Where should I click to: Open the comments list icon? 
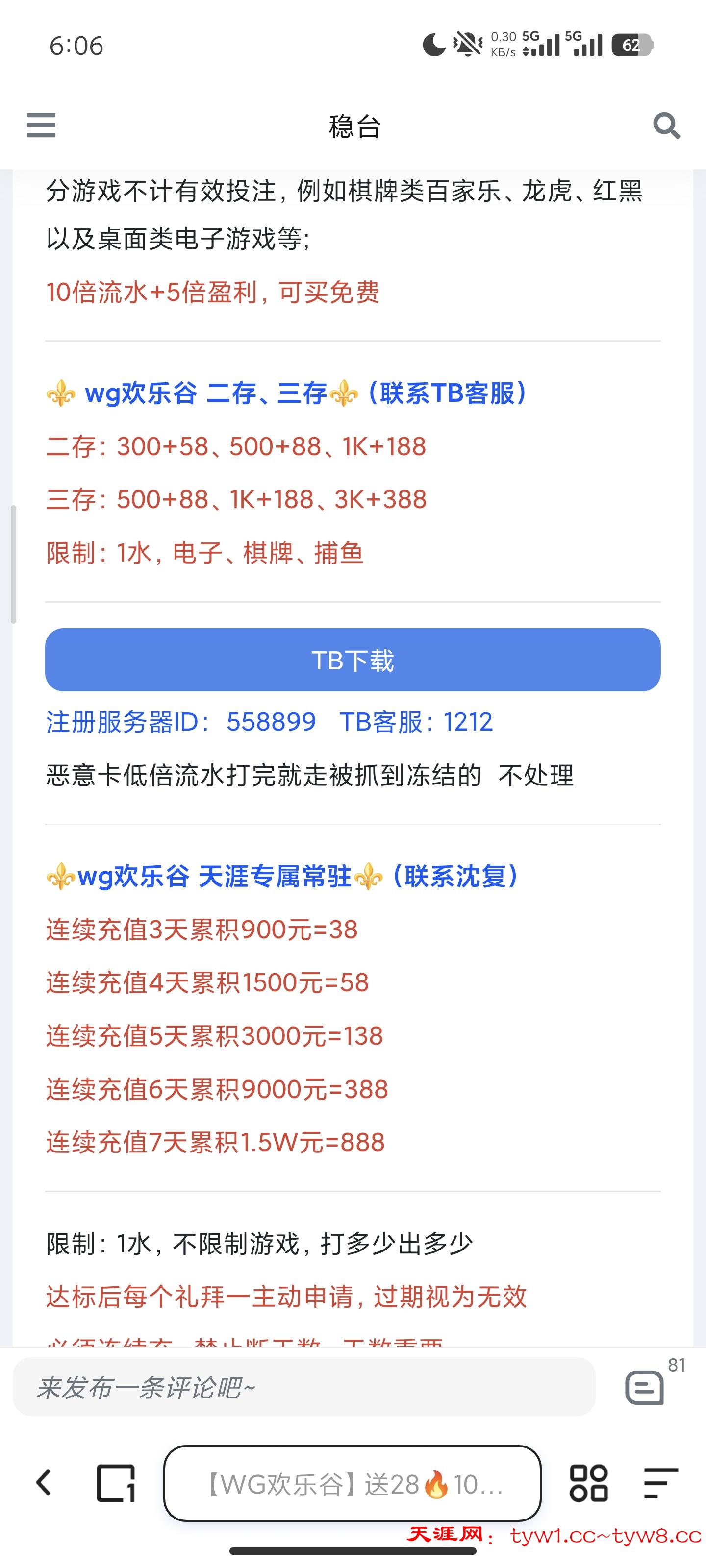coord(645,1388)
